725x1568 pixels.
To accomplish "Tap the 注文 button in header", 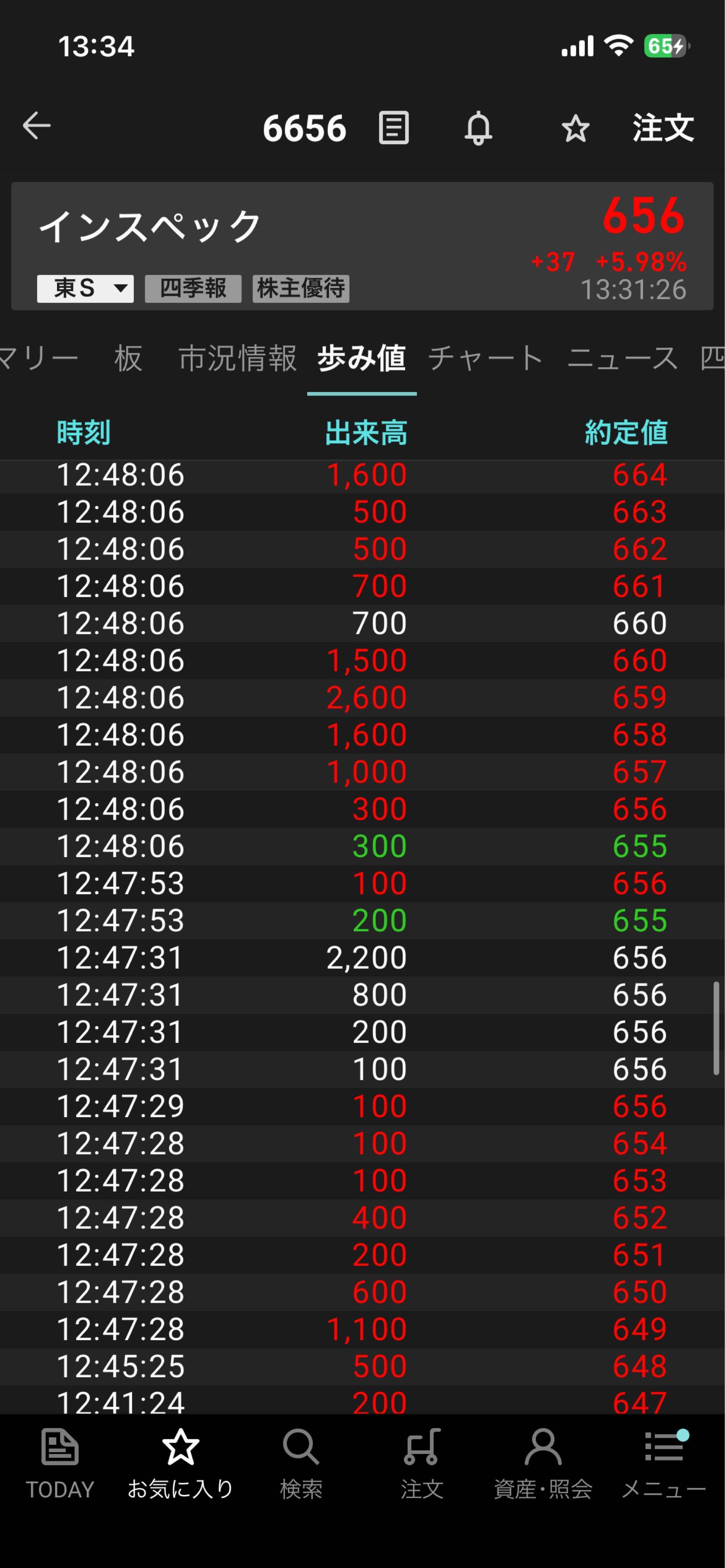I will coord(663,128).
